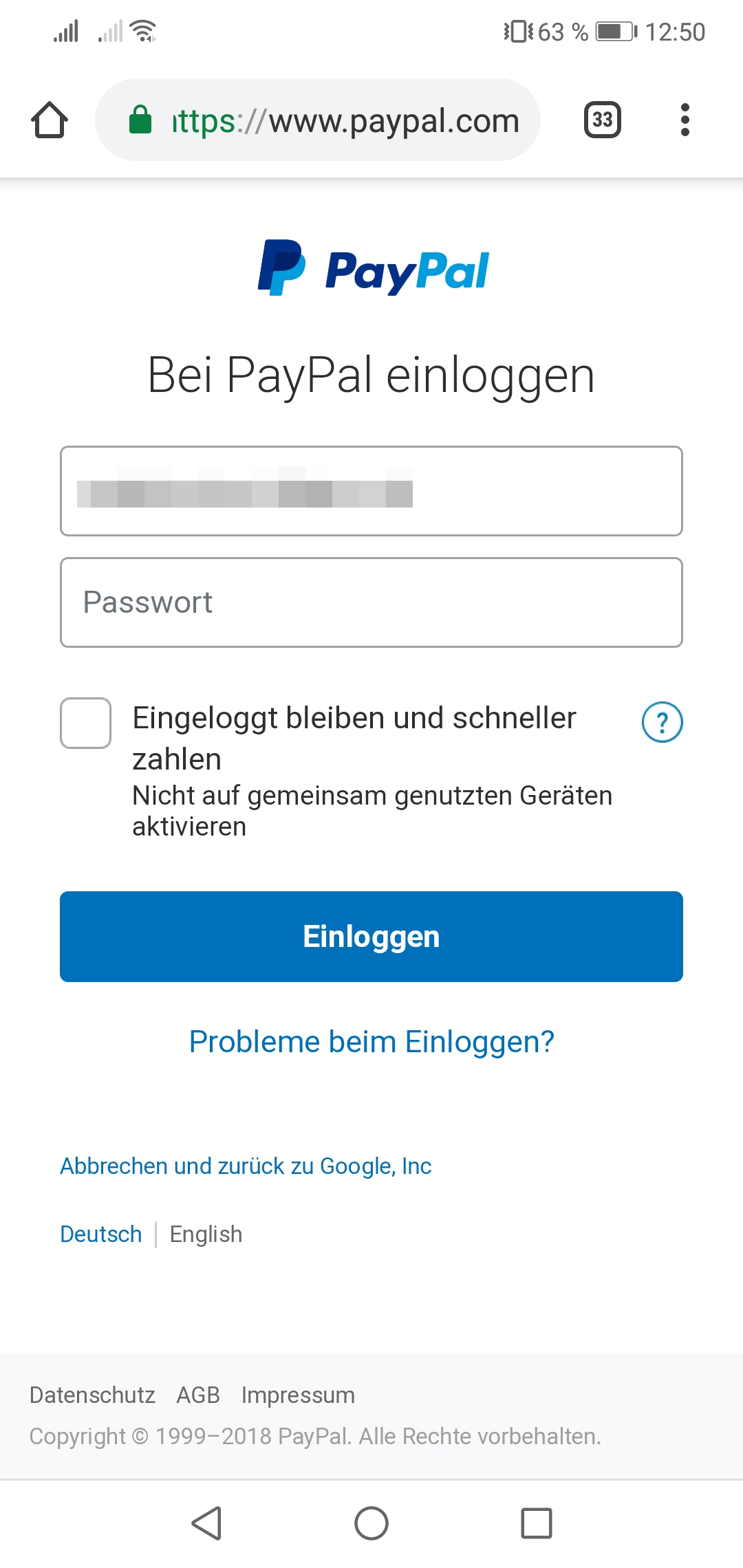Open the Datenschutz page
Viewport: 743px width, 1568px height.
click(92, 1395)
